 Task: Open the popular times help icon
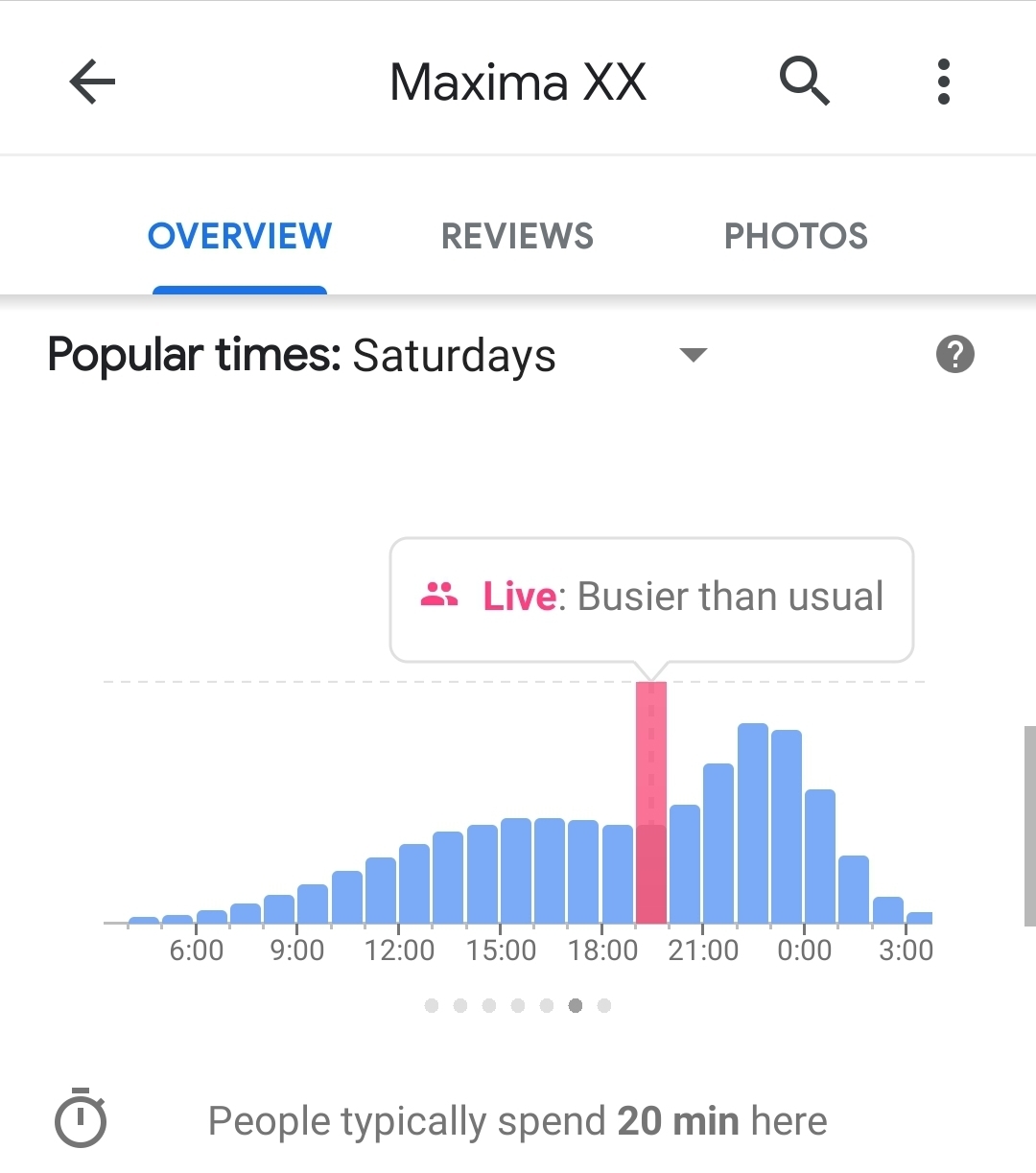[x=954, y=355]
